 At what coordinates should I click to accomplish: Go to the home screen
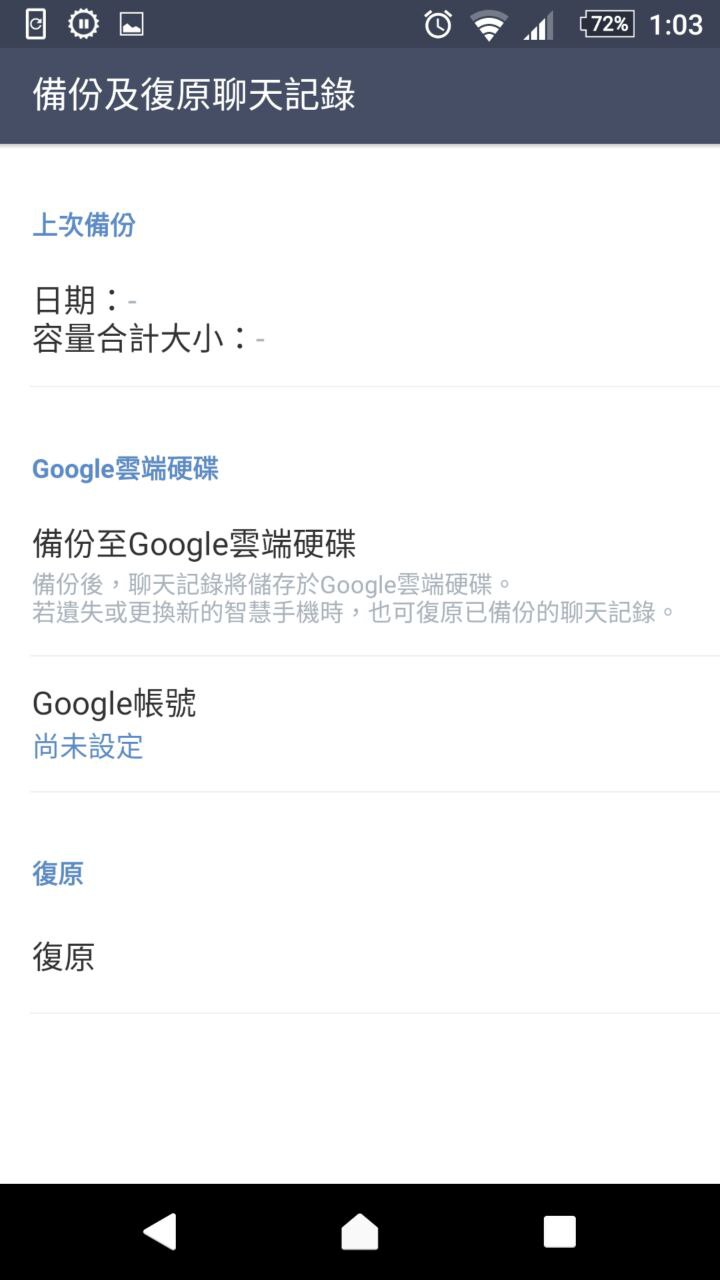(x=360, y=1232)
